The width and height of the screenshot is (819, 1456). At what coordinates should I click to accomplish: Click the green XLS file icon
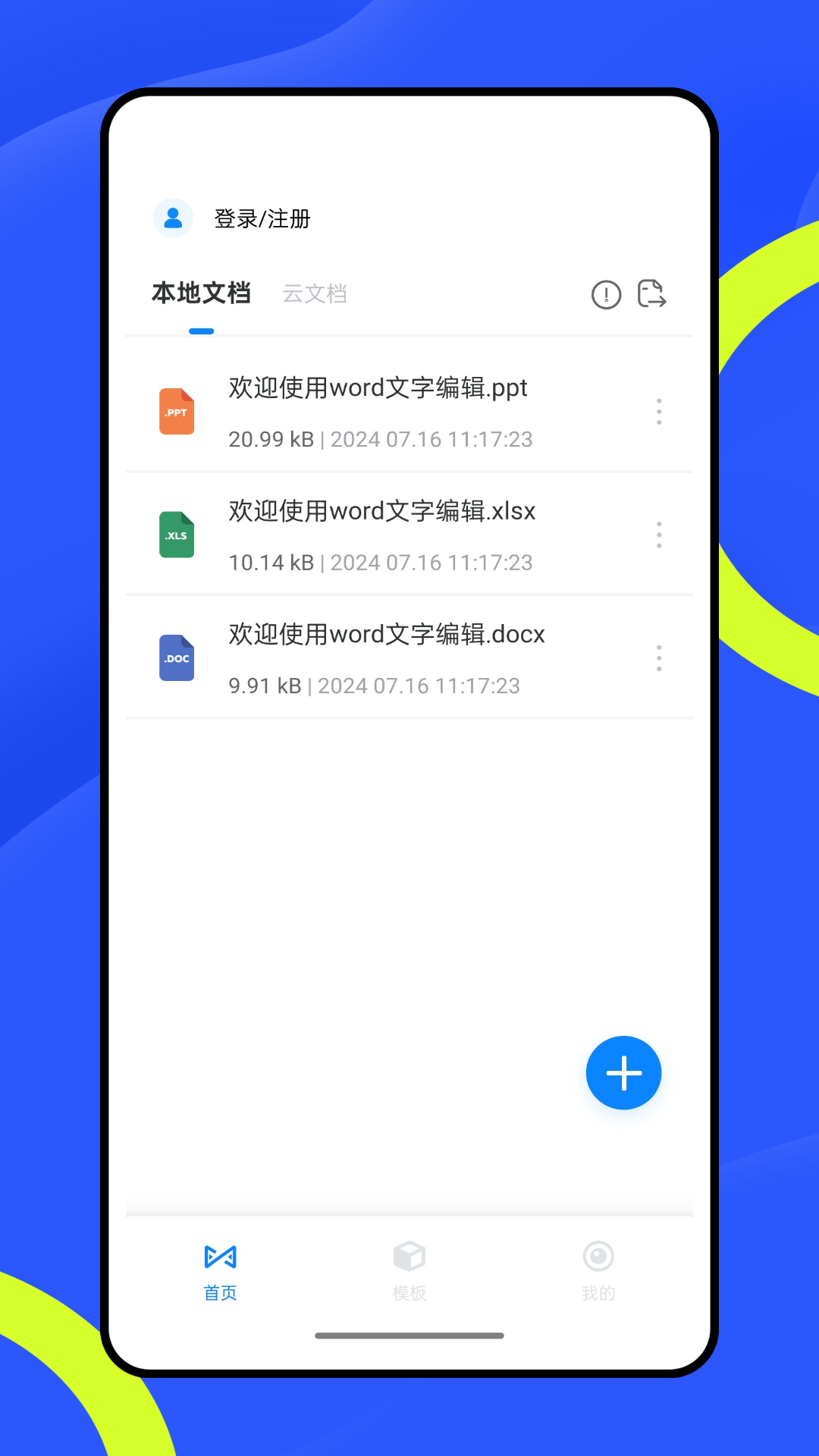tap(176, 535)
